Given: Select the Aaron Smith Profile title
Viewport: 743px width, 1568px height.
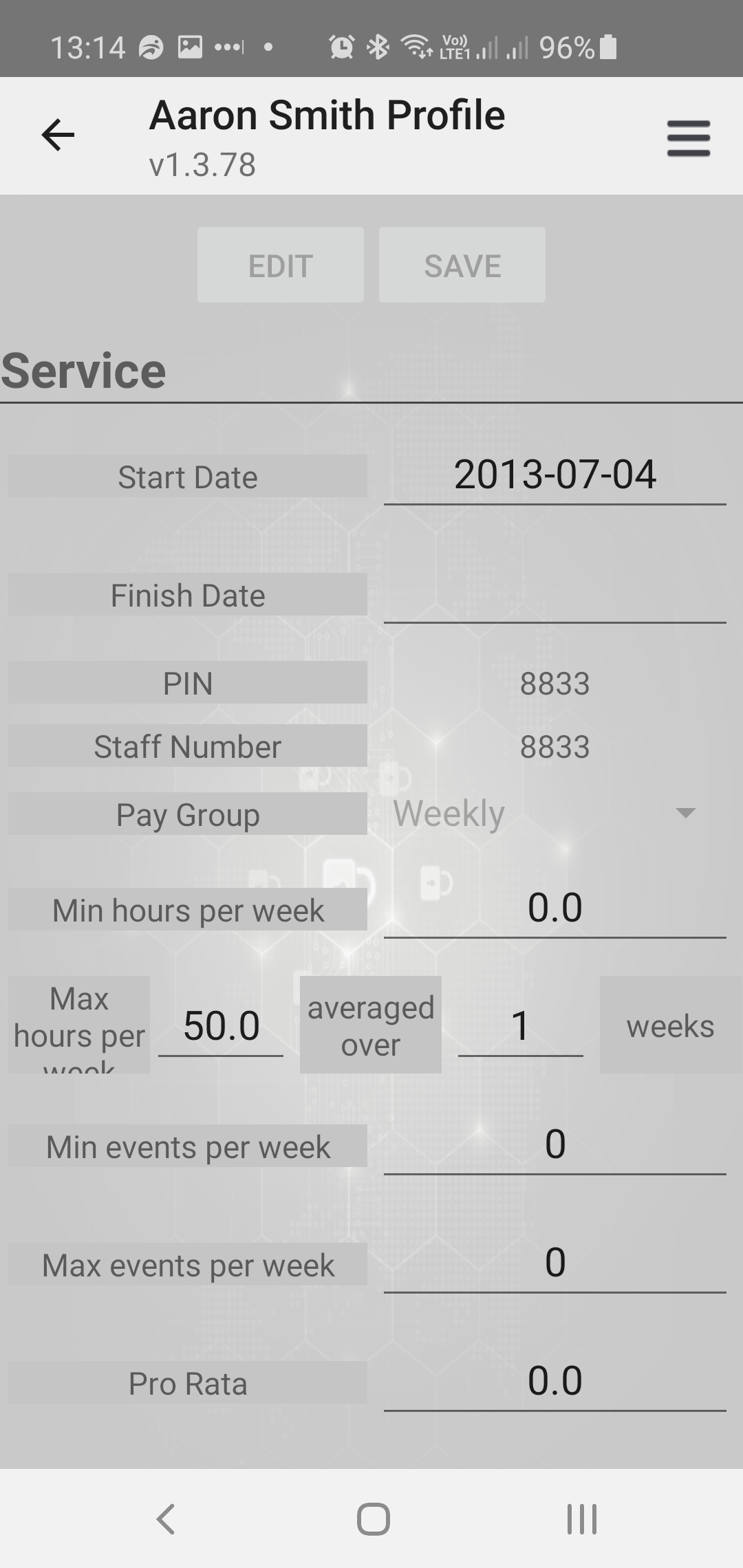Looking at the screenshot, I should click(x=327, y=114).
